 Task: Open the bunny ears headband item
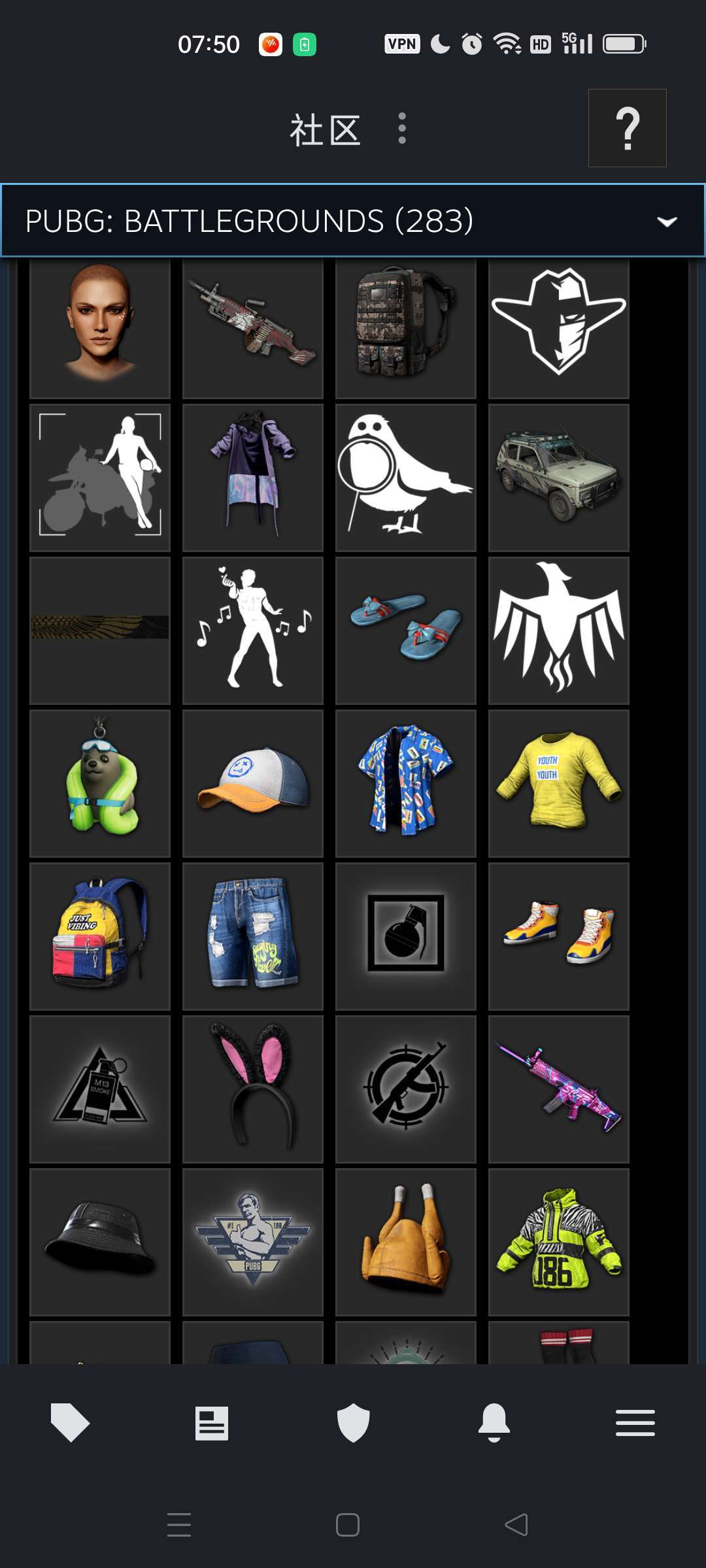tap(253, 1089)
